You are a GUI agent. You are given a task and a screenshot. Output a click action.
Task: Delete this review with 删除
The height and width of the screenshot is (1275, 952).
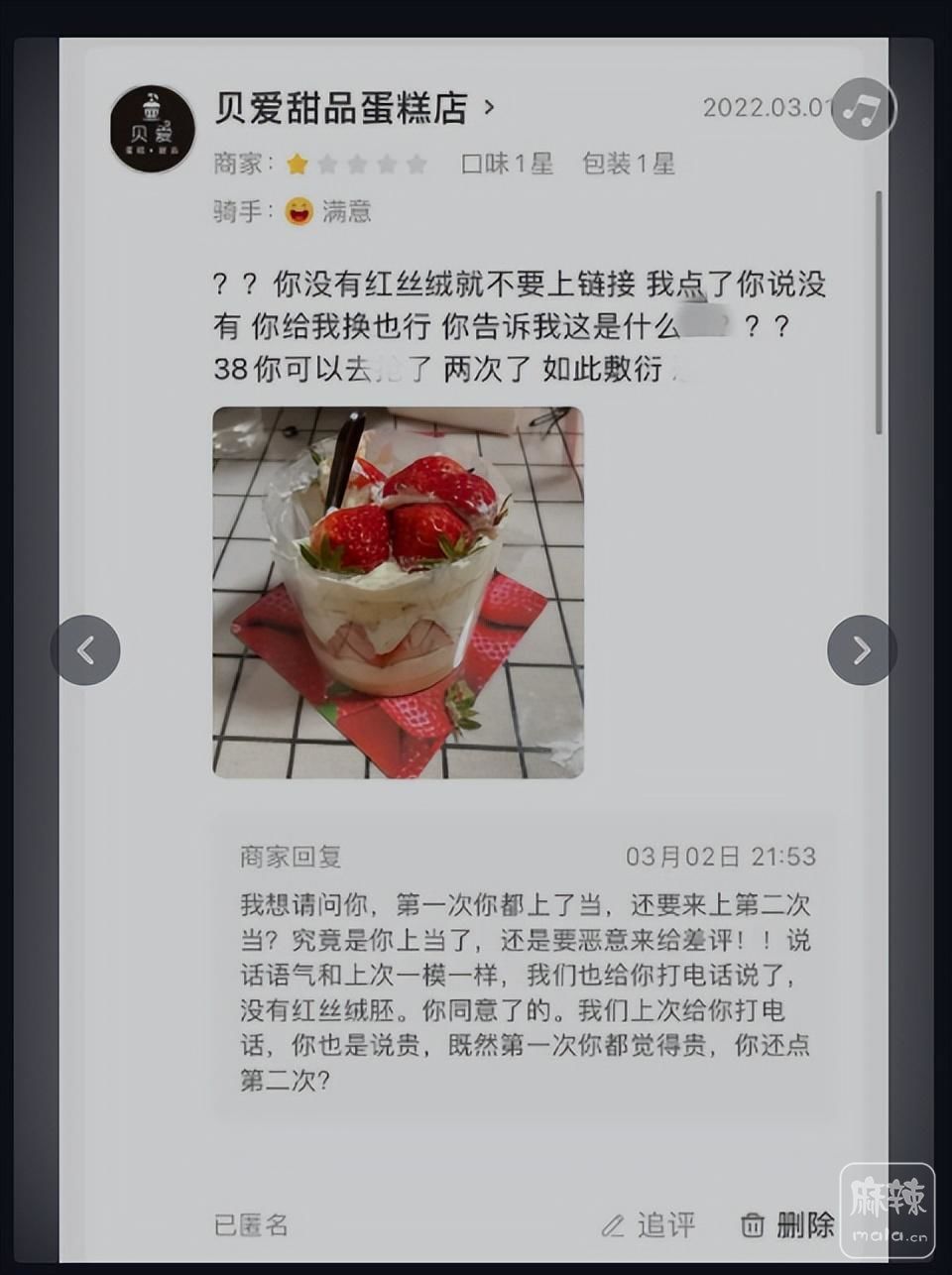click(788, 1225)
